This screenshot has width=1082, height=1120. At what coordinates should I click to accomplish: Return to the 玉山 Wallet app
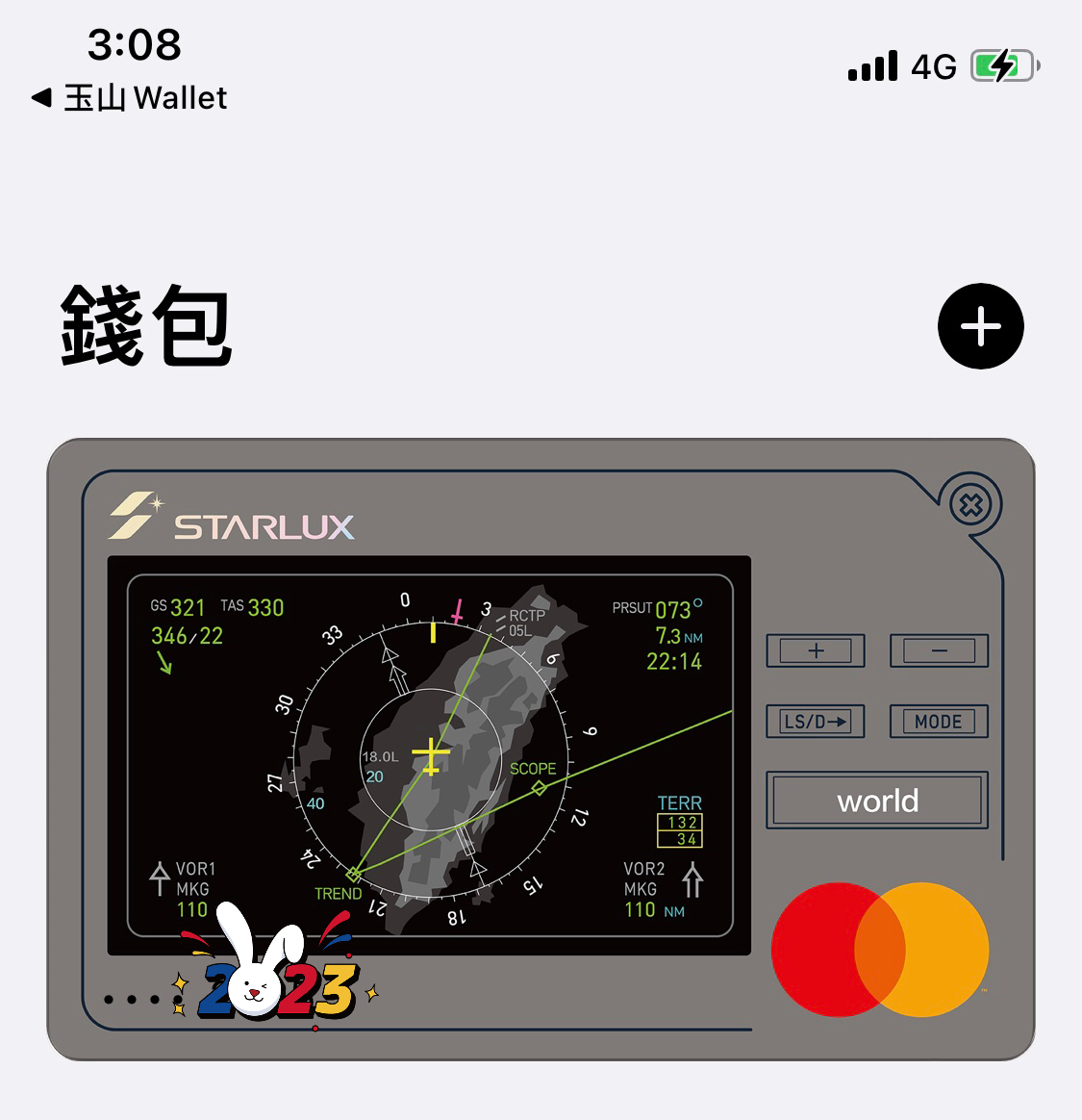coord(130,98)
